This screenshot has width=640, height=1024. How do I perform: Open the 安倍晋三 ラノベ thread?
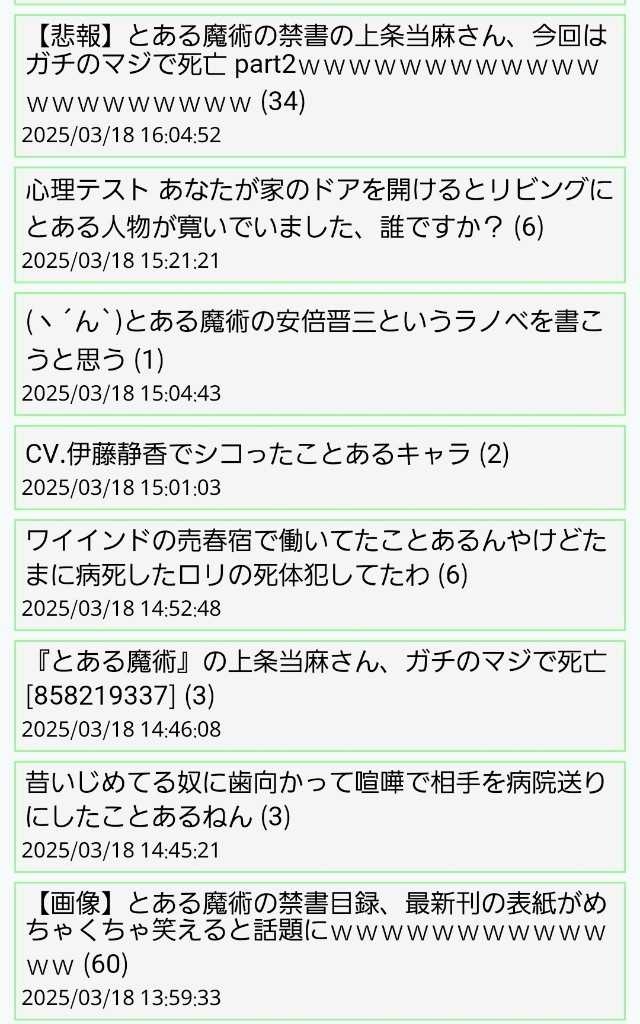(x=316, y=338)
